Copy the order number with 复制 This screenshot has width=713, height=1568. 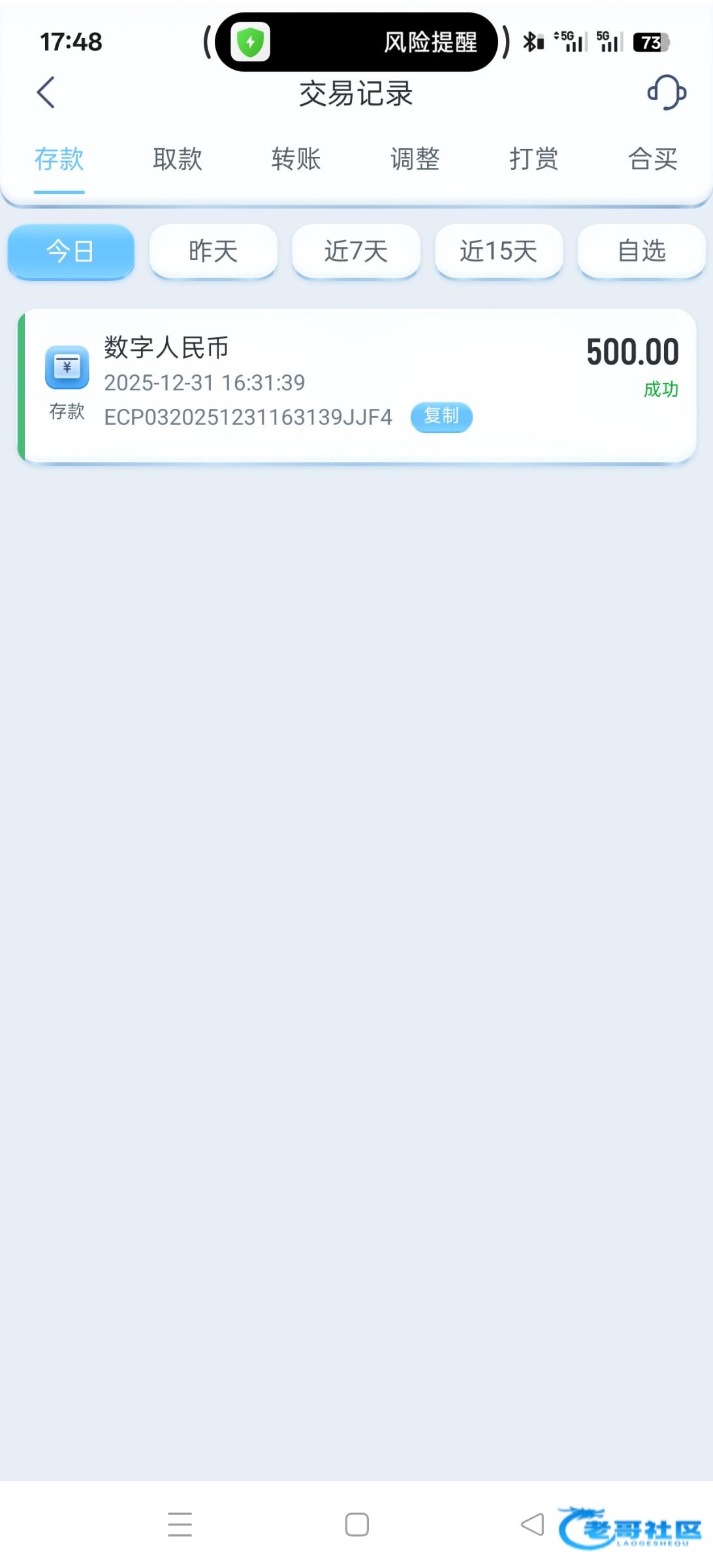pos(441,416)
